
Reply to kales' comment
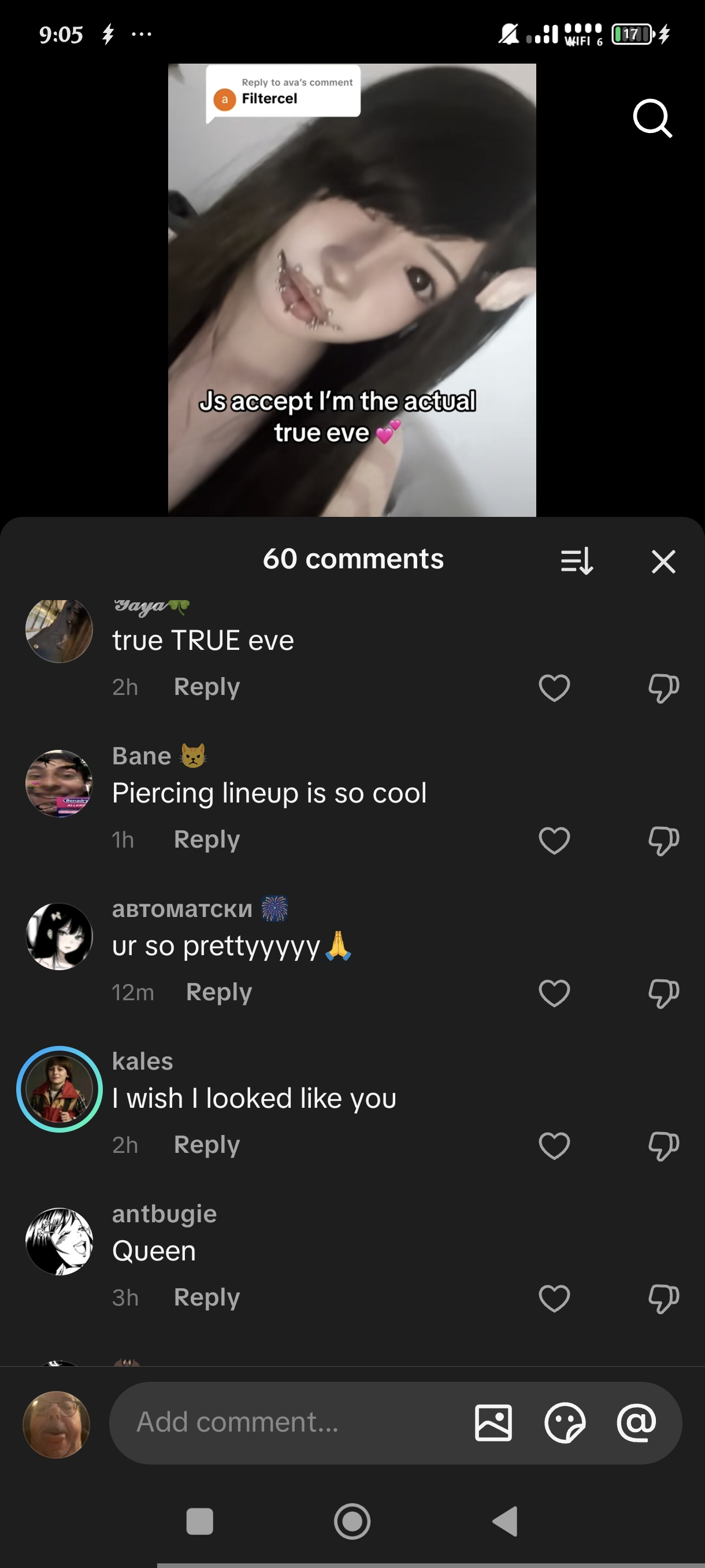pos(207,1145)
